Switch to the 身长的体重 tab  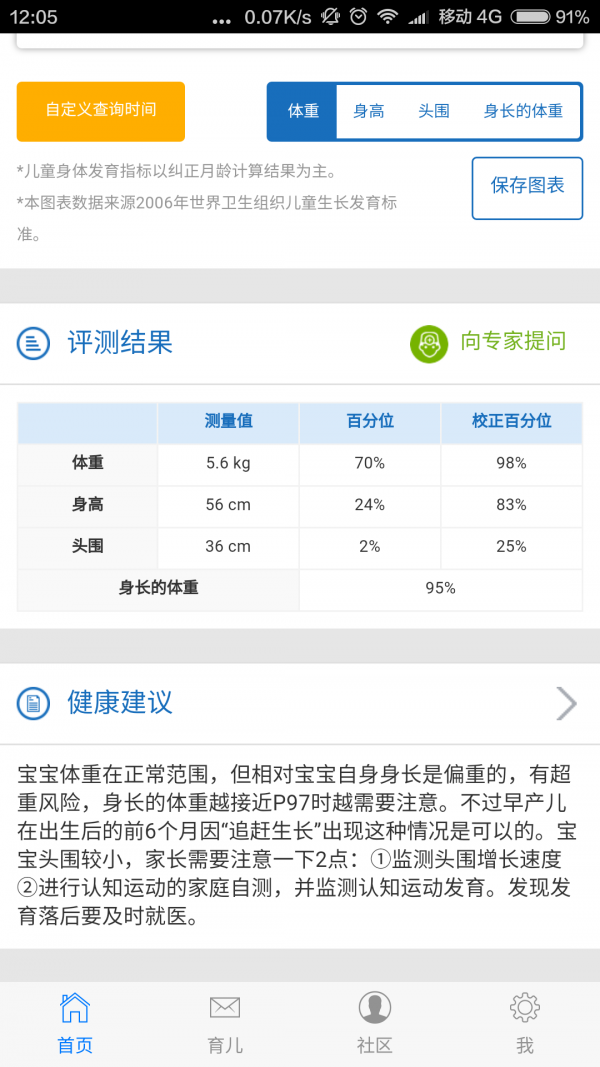(x=523, y=111)
